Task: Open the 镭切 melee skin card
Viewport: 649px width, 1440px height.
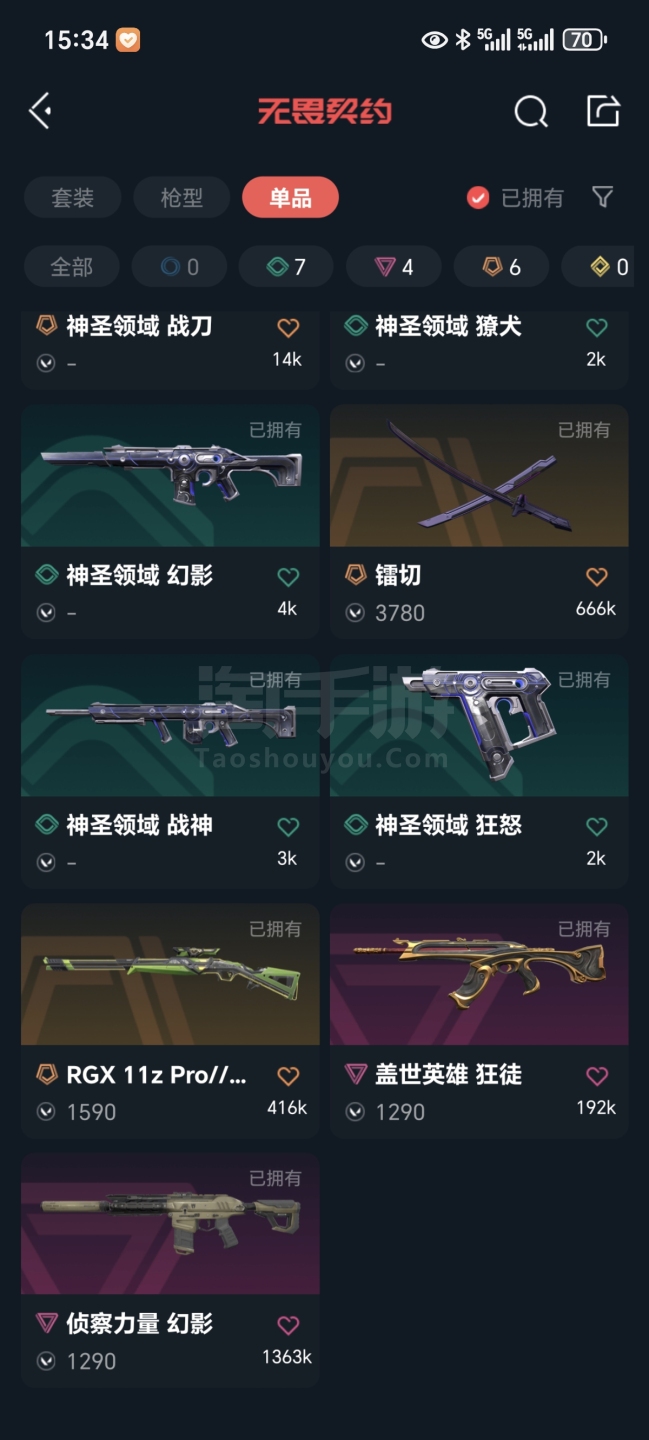Action: 479,521
